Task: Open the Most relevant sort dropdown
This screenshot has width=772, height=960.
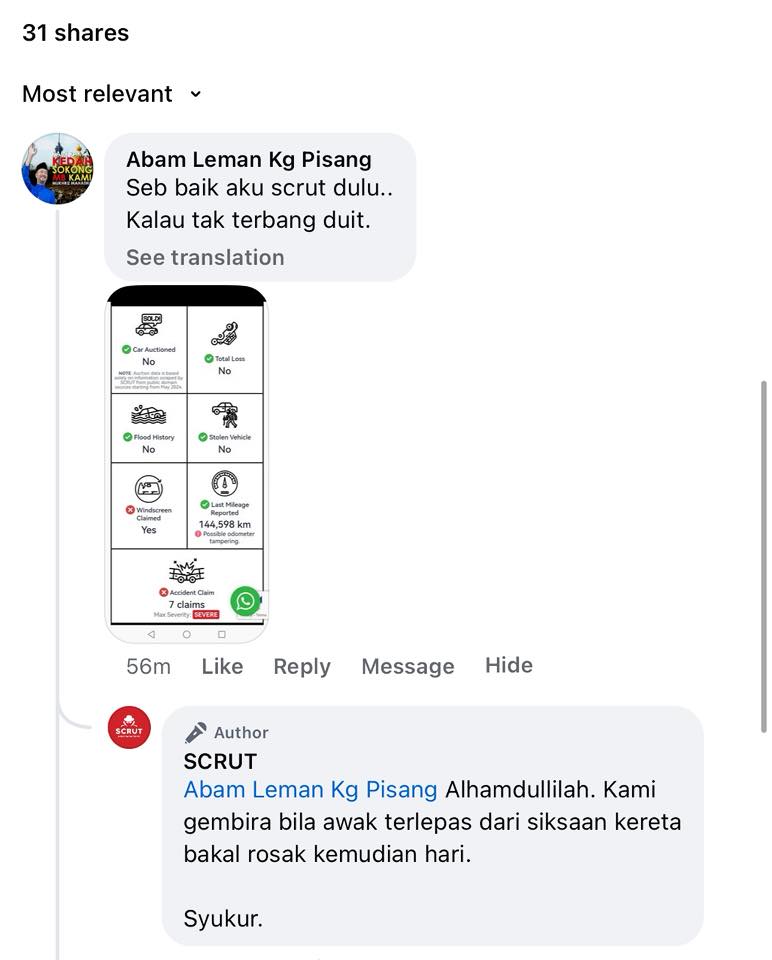Action: (x=110, y=94)
